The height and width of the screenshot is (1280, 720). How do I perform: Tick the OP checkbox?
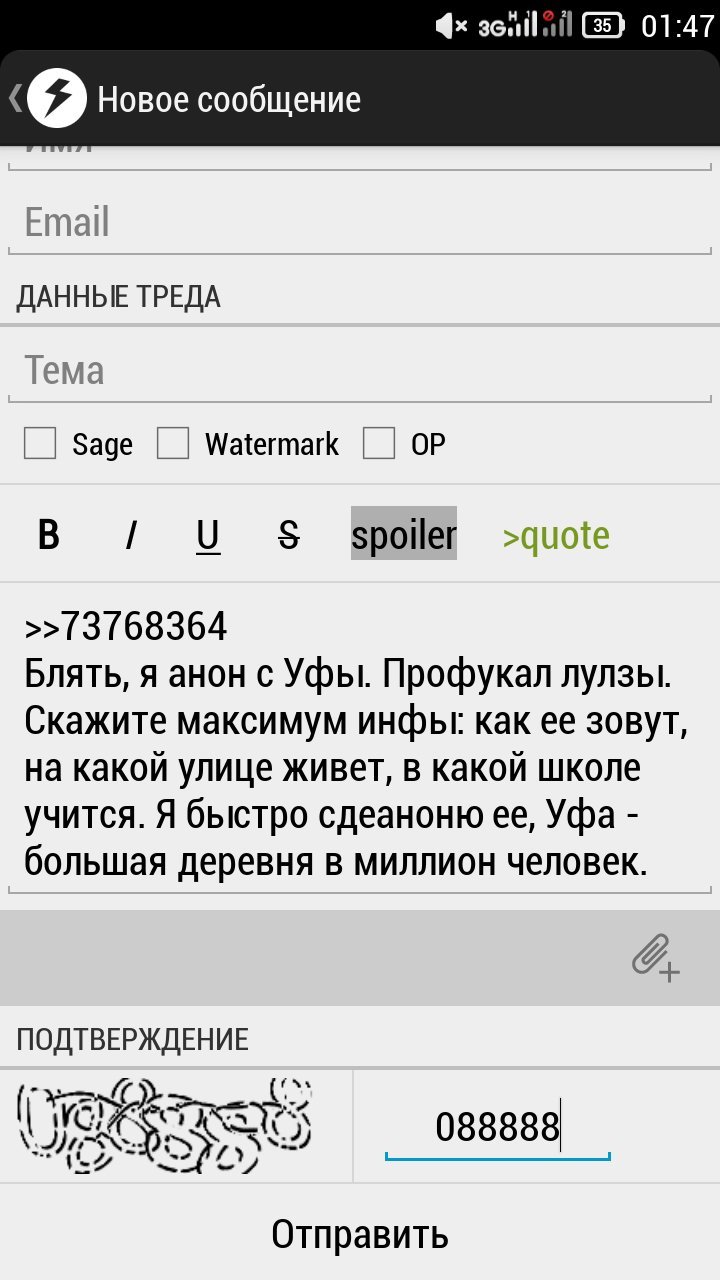pyautogui.click(x=379, y=443)
